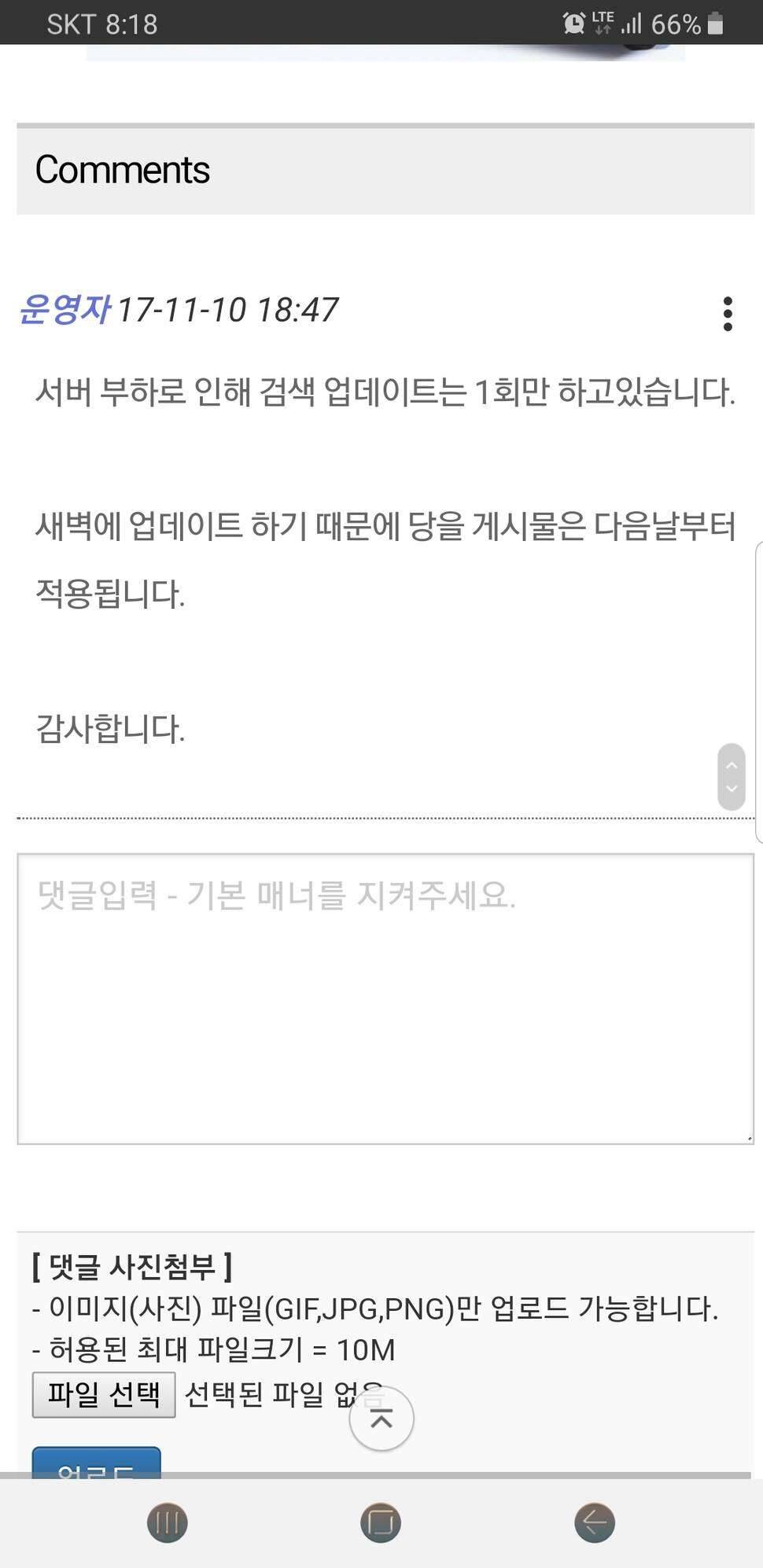Tap the comment input box
The image size is (763, 1568).
coord(385,999)
